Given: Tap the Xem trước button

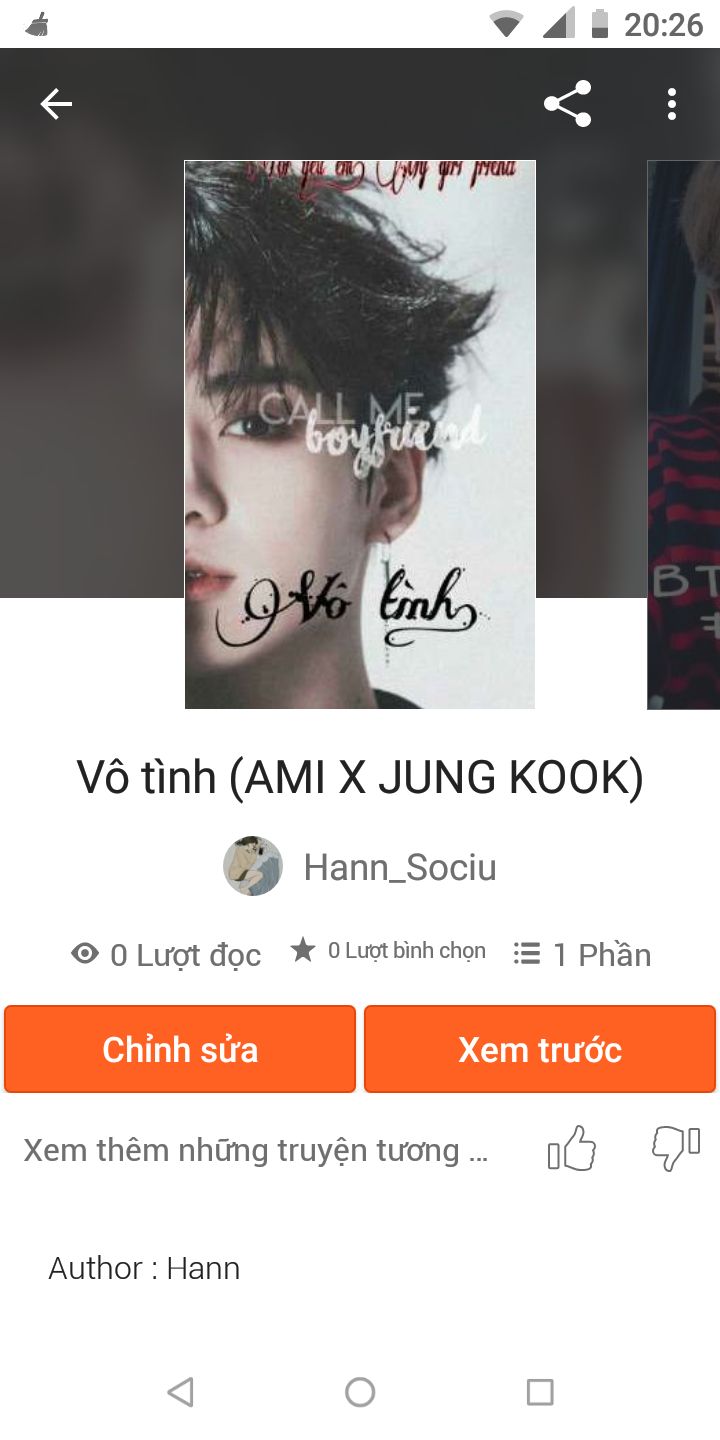Looking at the screenshot, I should point(540,1049).
